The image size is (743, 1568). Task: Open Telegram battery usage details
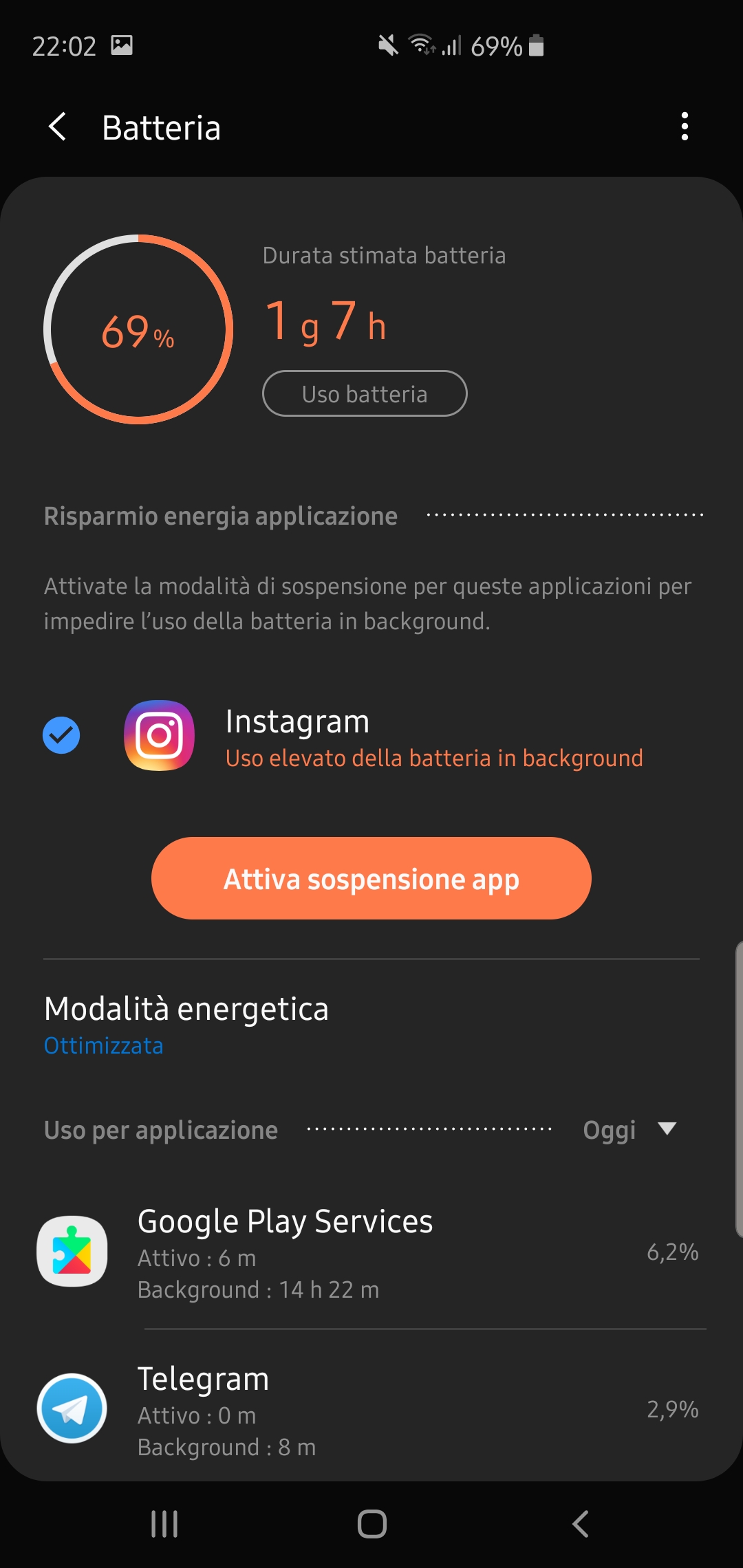pyautogui.click(x=371, y=1410)
